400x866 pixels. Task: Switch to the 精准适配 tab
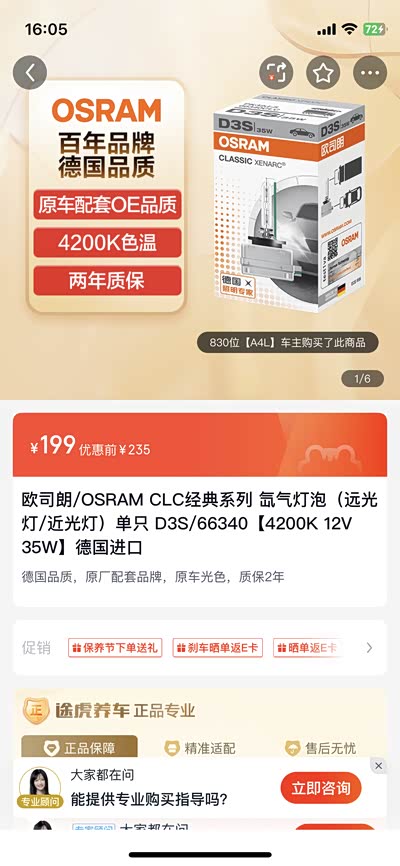tap(200, 748)
